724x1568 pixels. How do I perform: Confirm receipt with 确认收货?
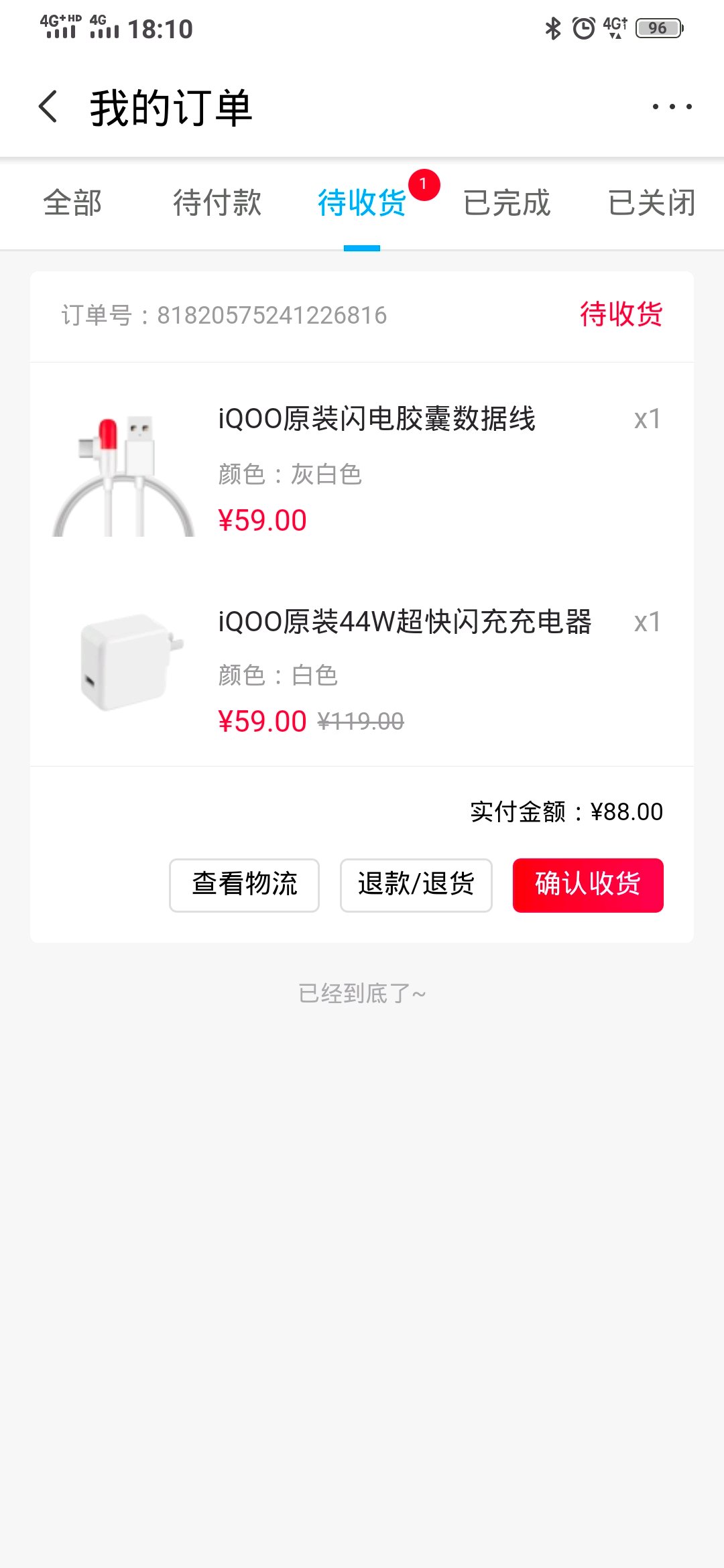pos(588,885)
